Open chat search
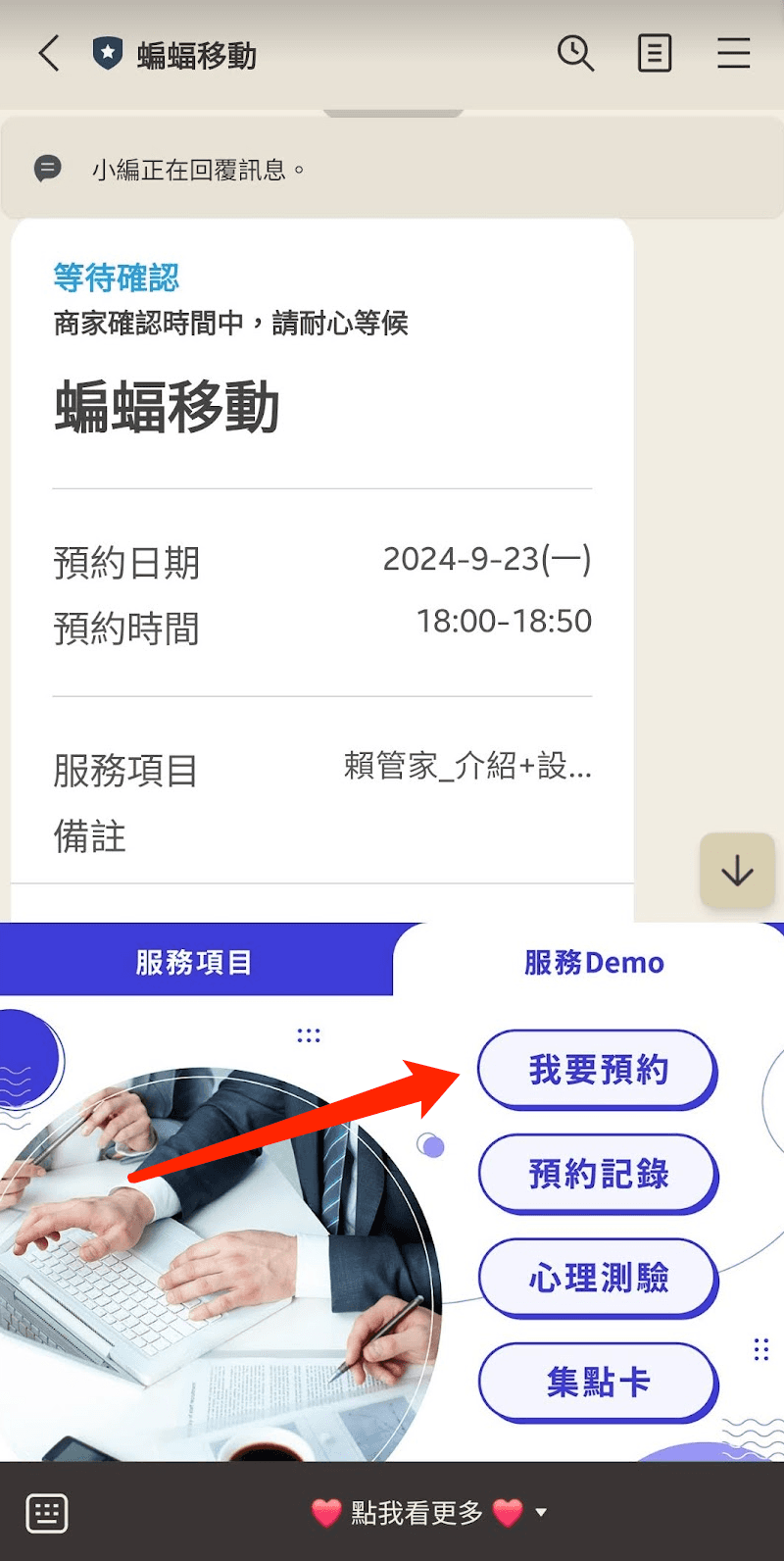The image size is (784, 1561). [x=575, y=54]
